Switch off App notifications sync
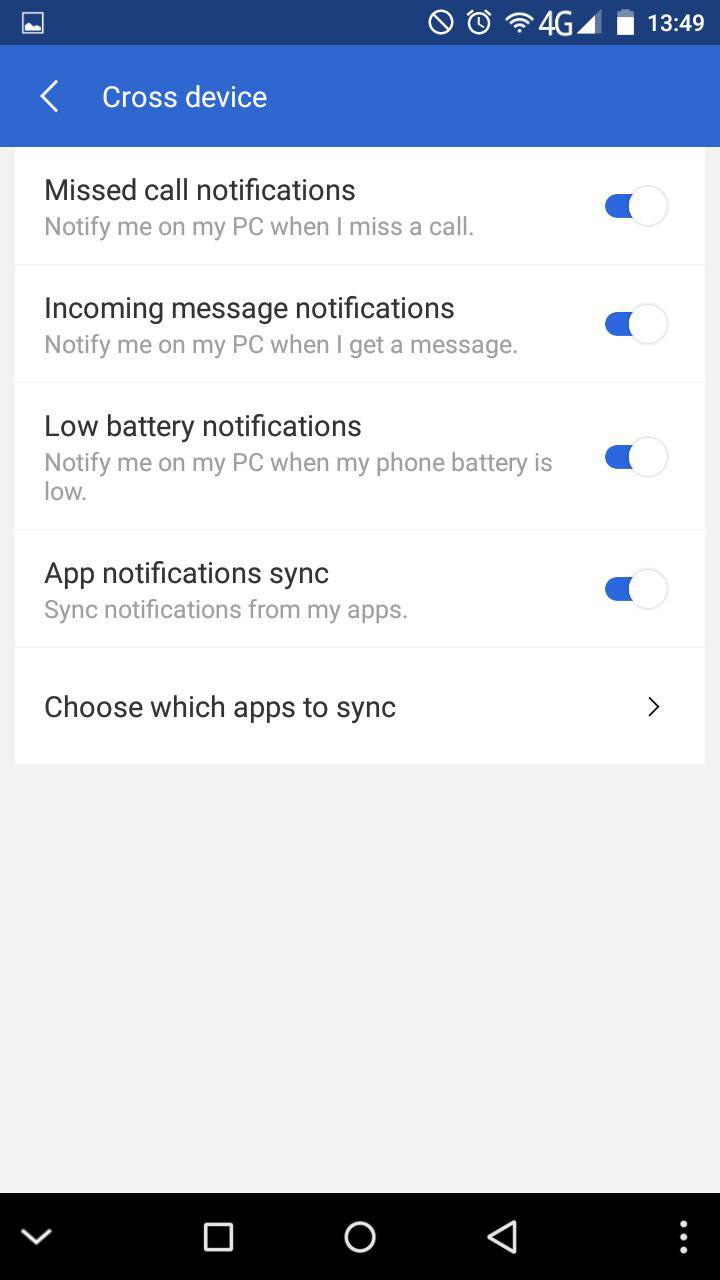Viewport: 720px width, 1280px height. (x=636, y=589)
